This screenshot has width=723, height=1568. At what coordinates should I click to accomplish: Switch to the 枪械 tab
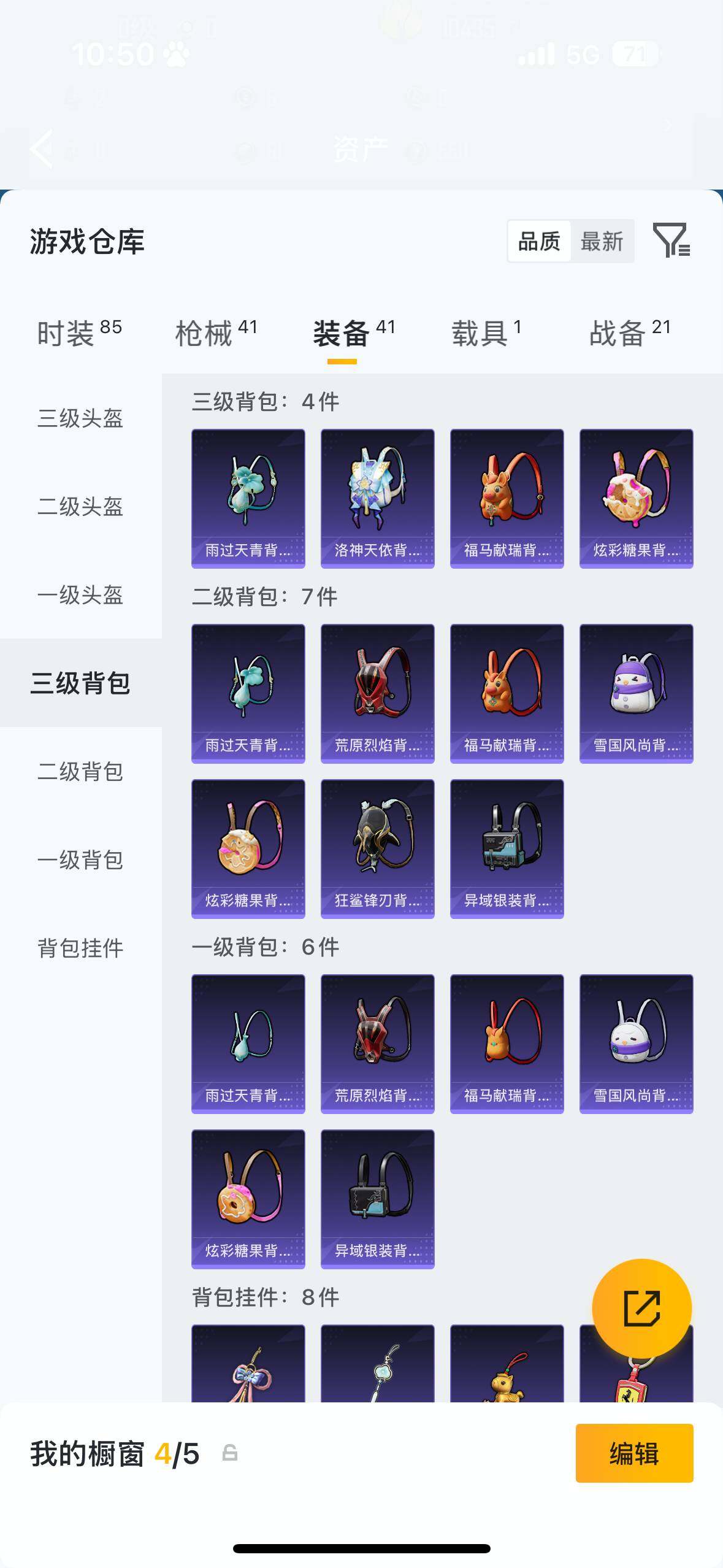[216, 333]
